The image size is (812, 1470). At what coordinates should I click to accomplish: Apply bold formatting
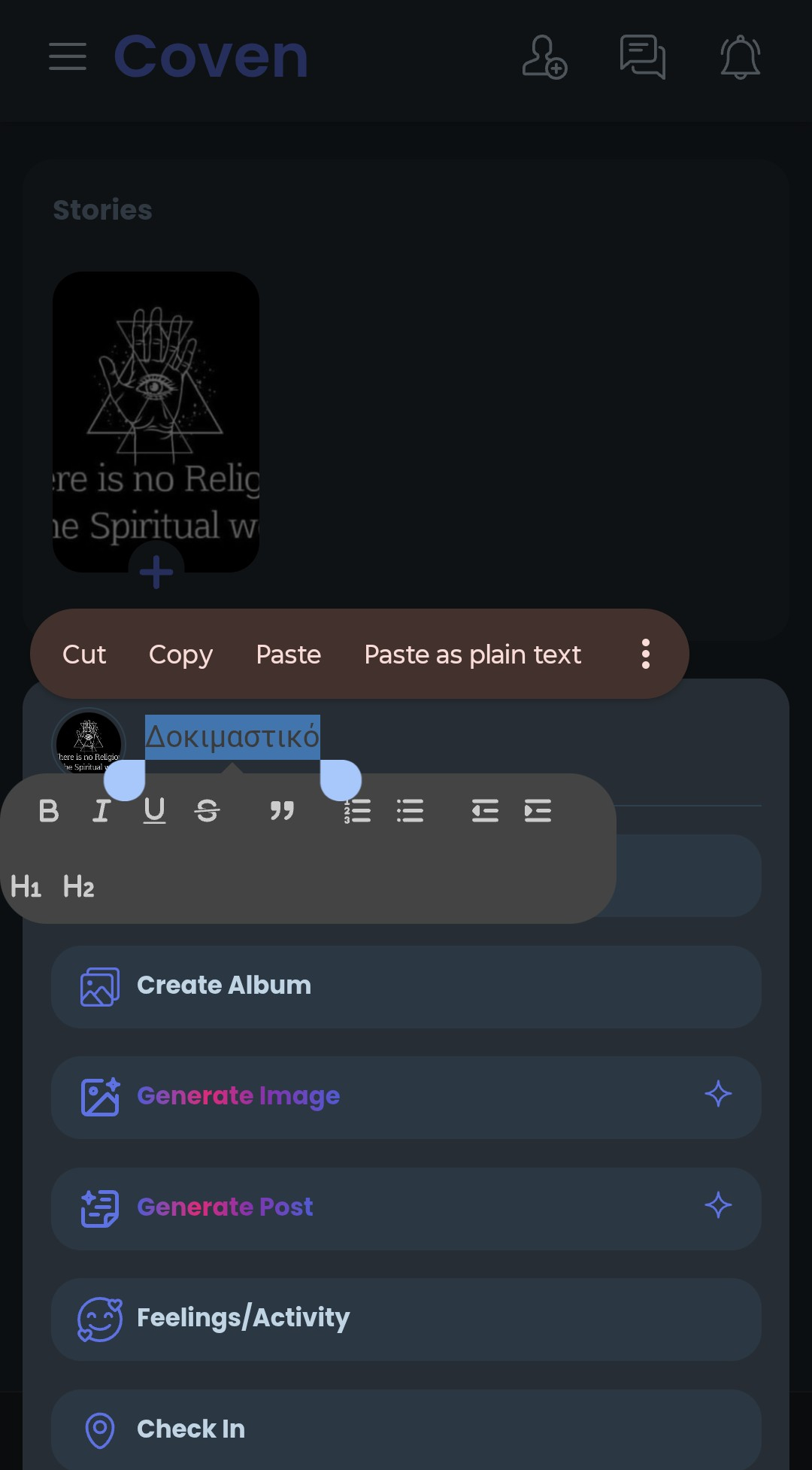pos(49,811)
